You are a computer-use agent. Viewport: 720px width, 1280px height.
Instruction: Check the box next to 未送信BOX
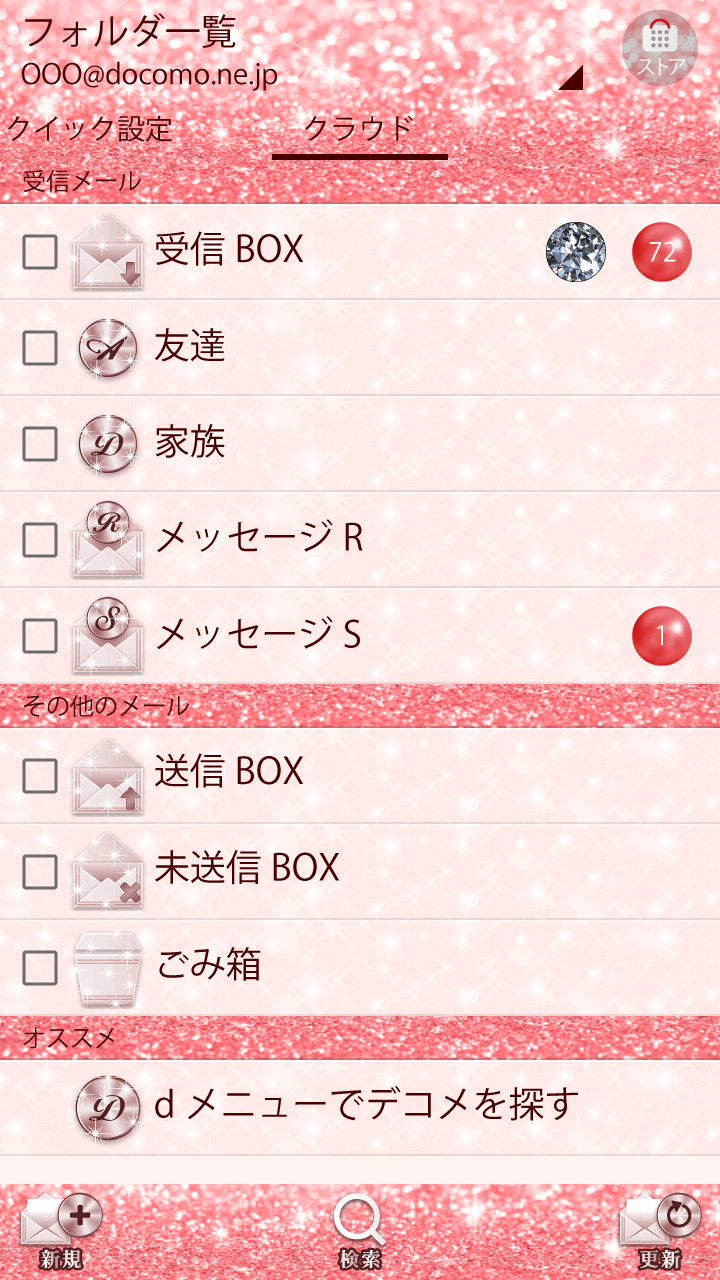click(40, 871)
